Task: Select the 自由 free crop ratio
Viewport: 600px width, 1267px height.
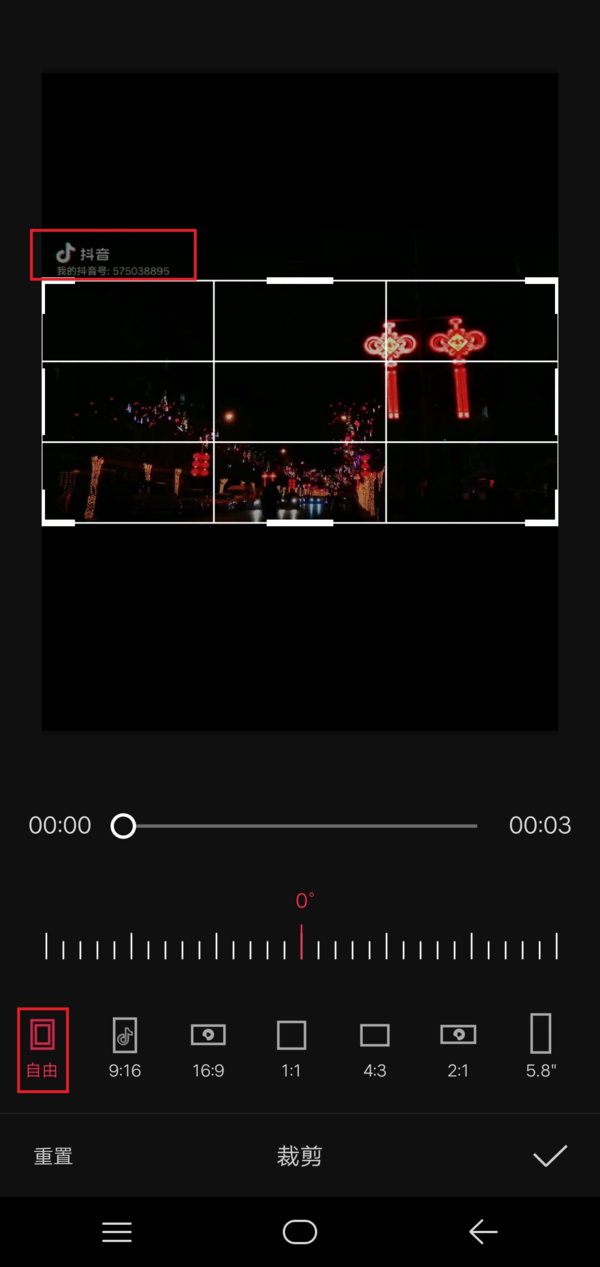Action: pos(42,1048)
